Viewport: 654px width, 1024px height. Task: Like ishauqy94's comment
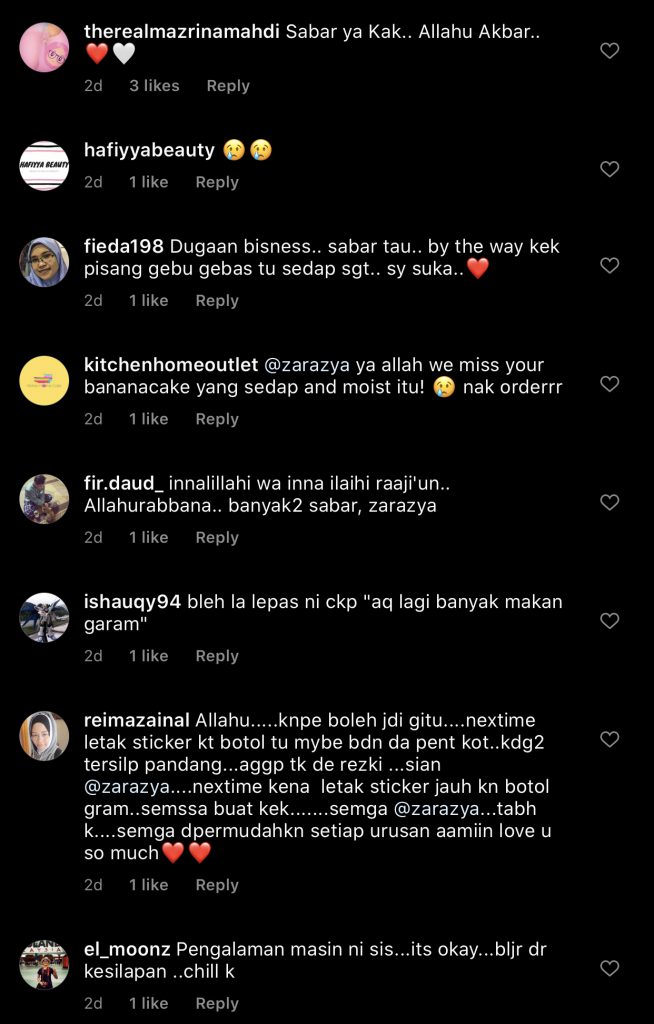609,621
